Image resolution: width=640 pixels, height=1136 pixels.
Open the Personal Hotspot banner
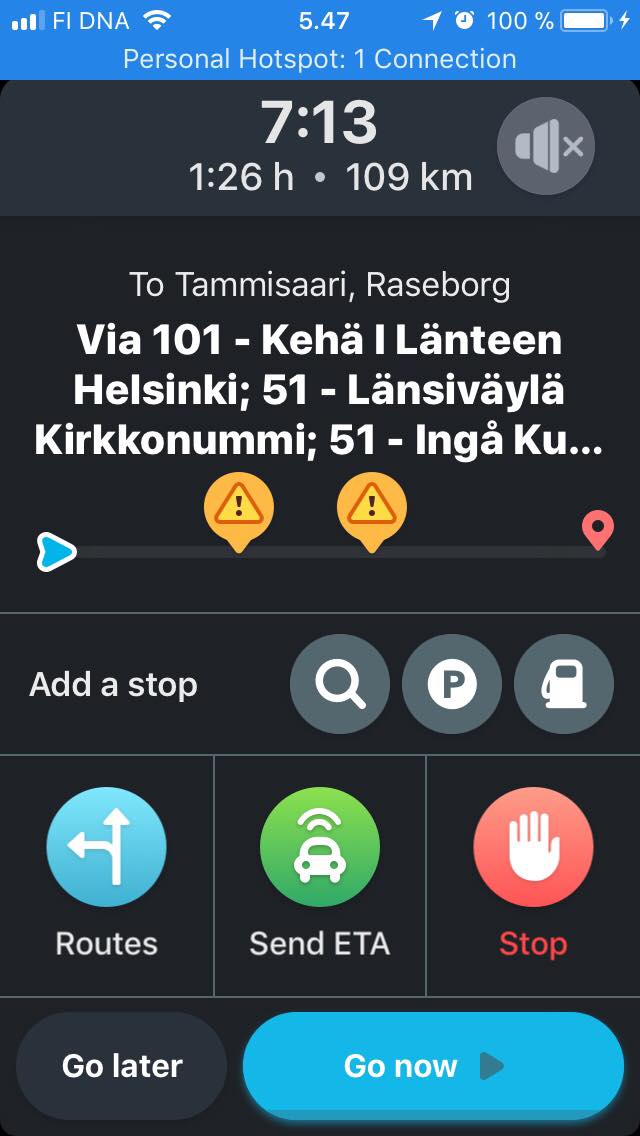point(320,59)
